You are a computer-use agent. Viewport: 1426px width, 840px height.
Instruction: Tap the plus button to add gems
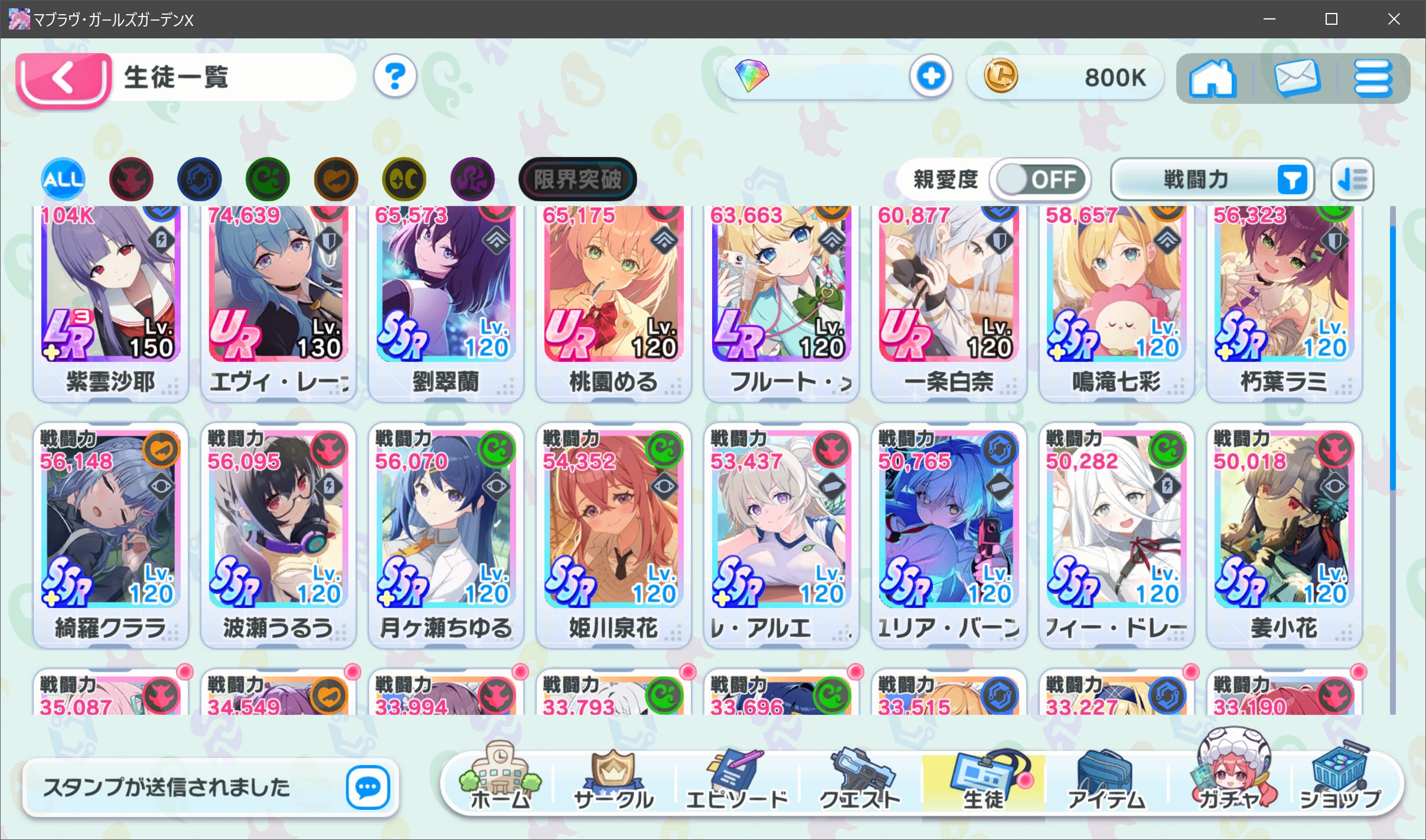tap(931, 77)
